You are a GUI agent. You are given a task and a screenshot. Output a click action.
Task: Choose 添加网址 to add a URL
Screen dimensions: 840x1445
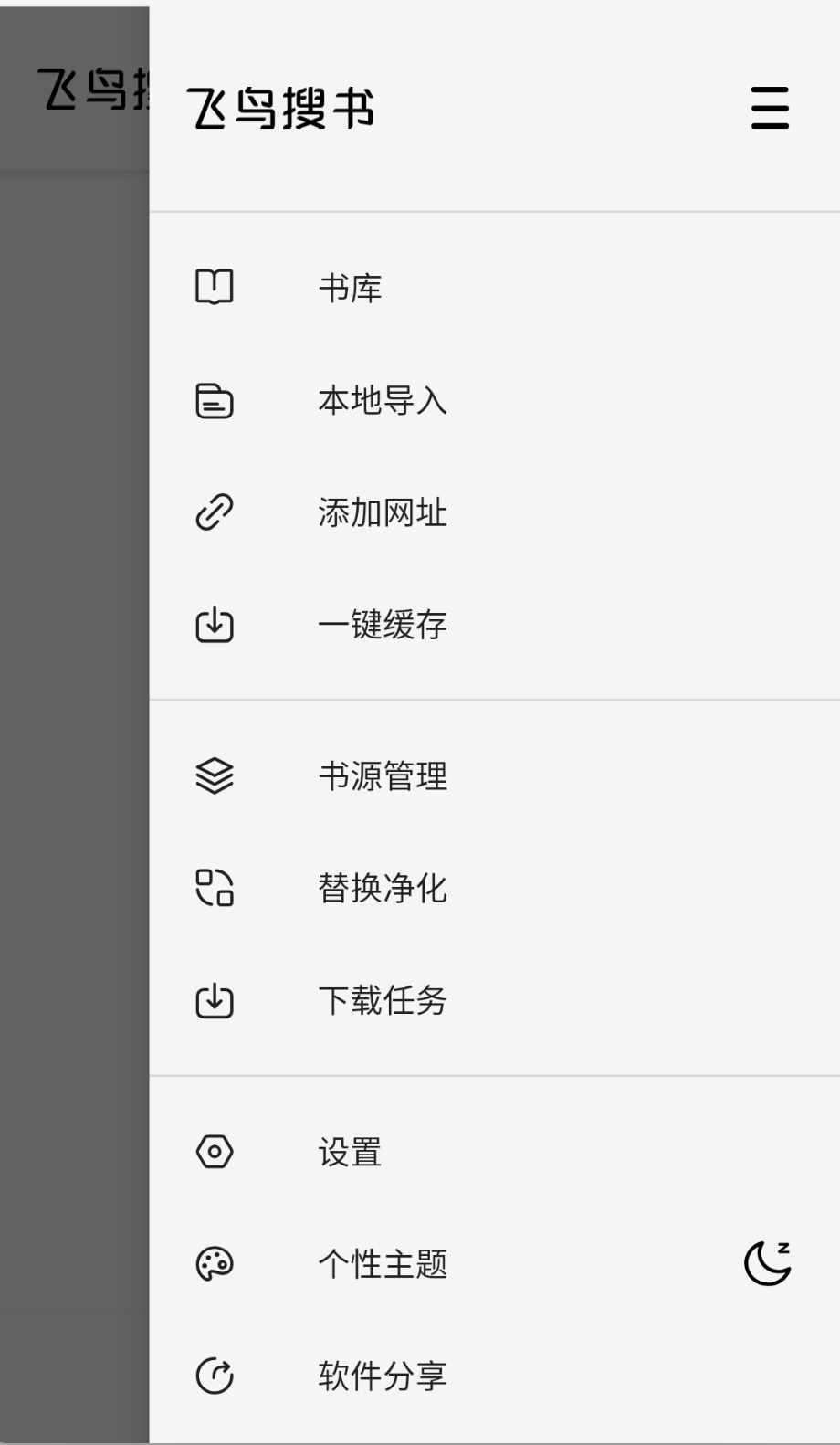[x=383, y=512]
